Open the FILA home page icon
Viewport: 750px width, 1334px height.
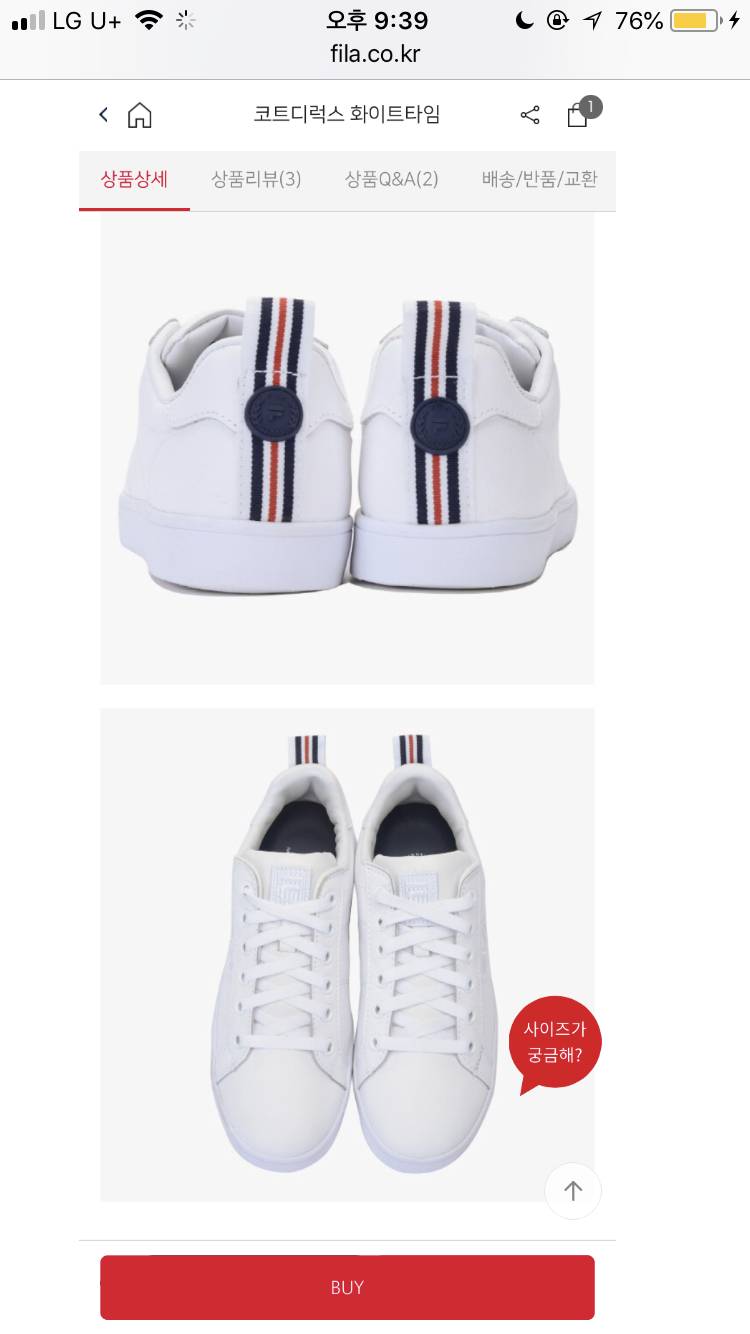pyautogui.click(x=140, y=115)
